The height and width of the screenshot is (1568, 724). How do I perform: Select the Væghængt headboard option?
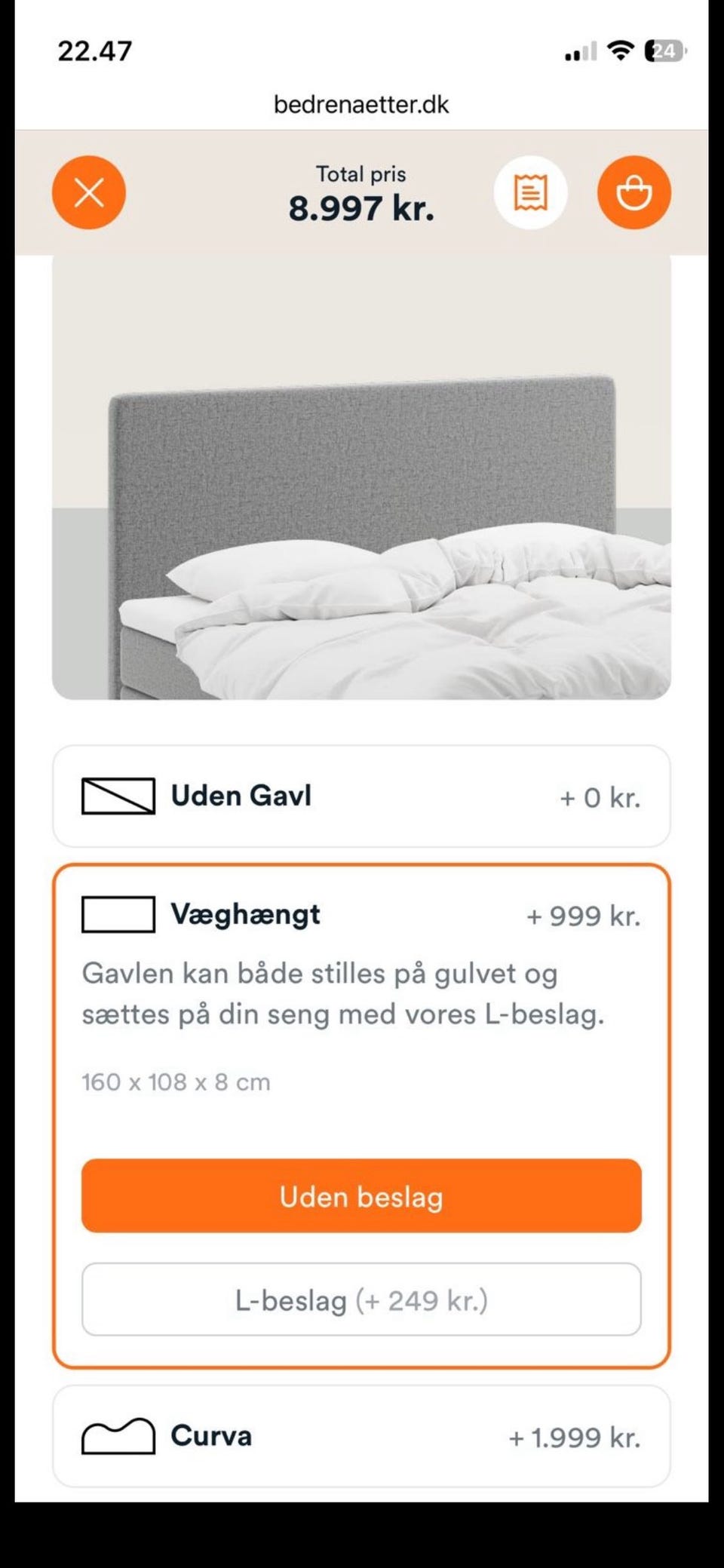[360, 915]
